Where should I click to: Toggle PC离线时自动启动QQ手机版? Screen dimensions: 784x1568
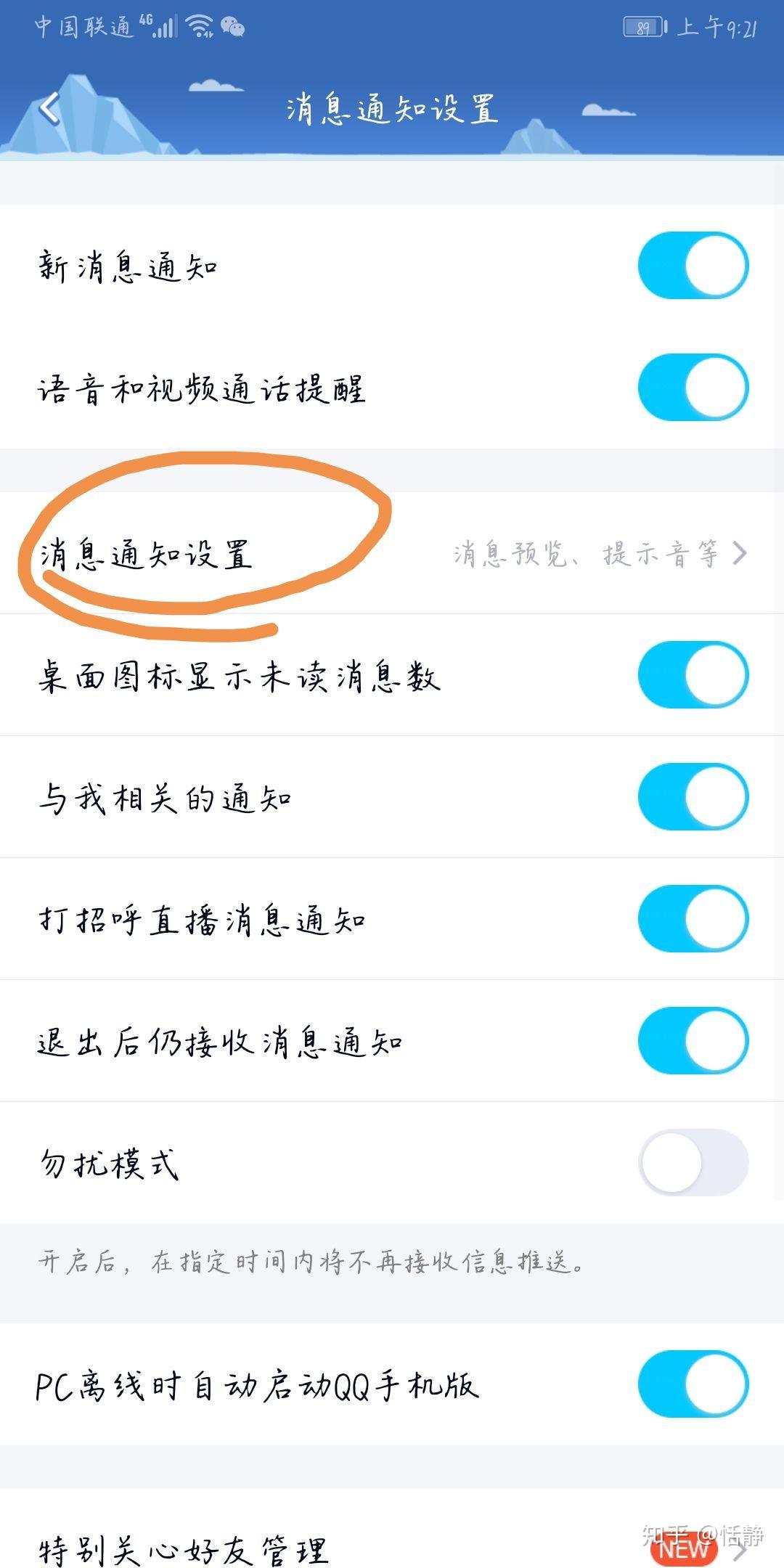point(693,1384)
